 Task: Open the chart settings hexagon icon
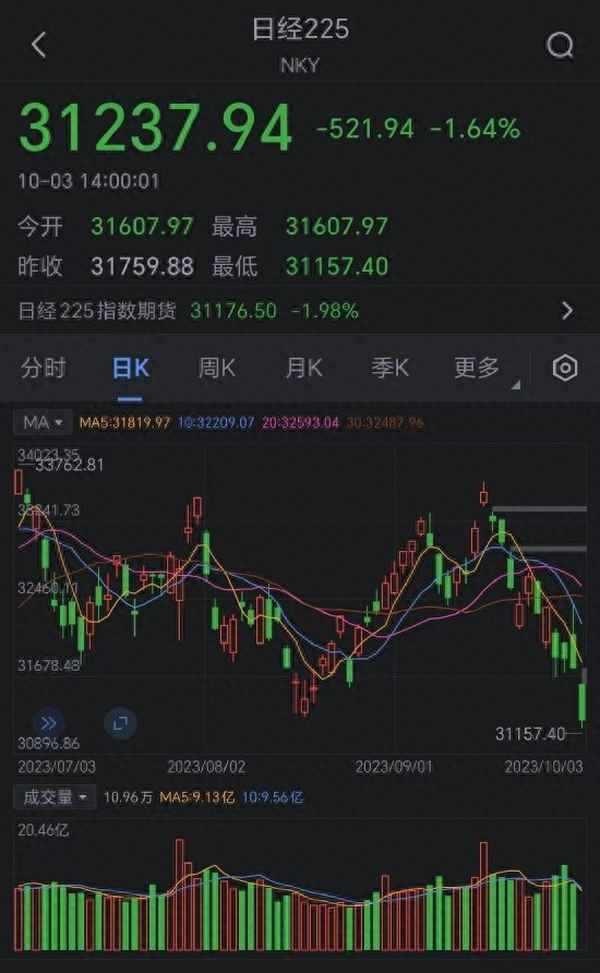565,368
